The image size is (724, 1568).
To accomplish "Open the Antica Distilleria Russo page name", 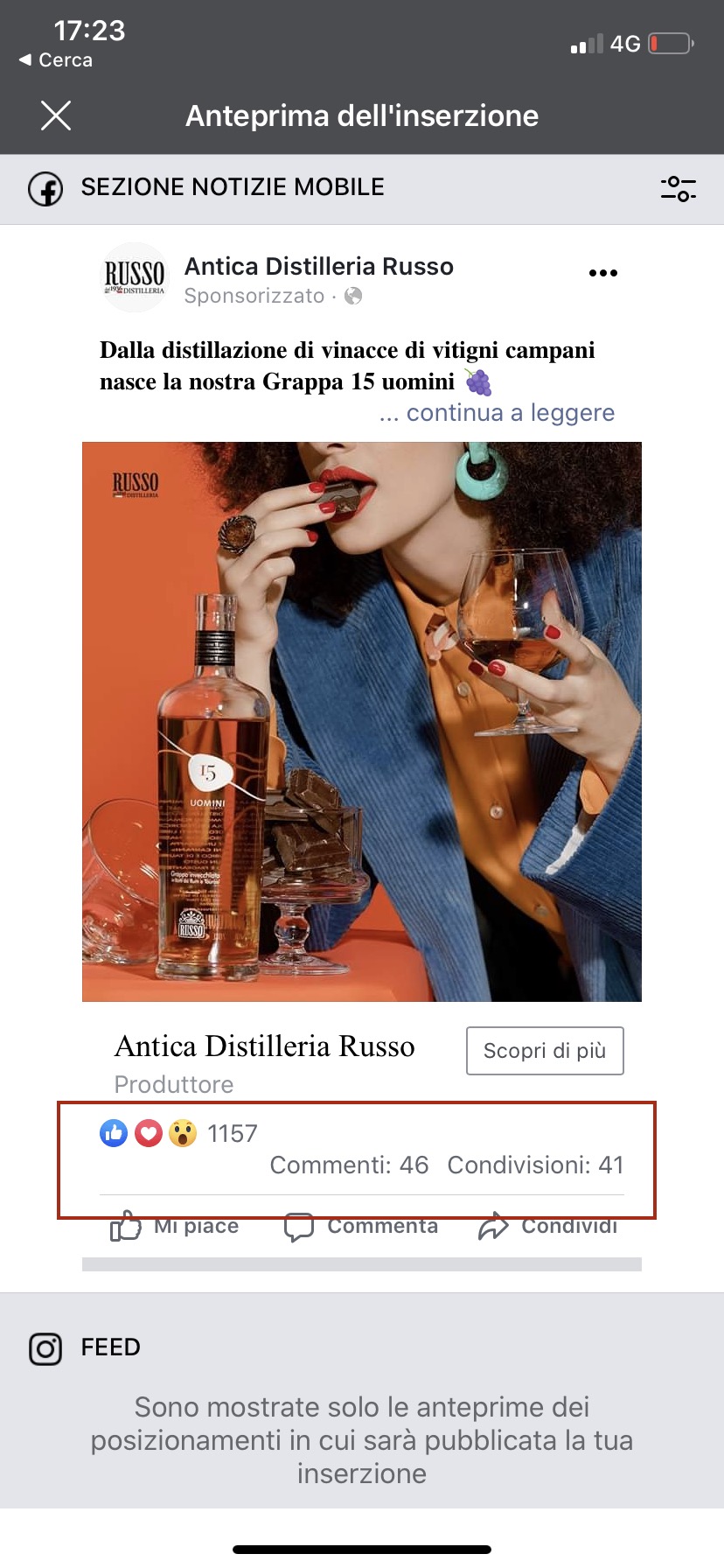I will click(x=318, y=267).
